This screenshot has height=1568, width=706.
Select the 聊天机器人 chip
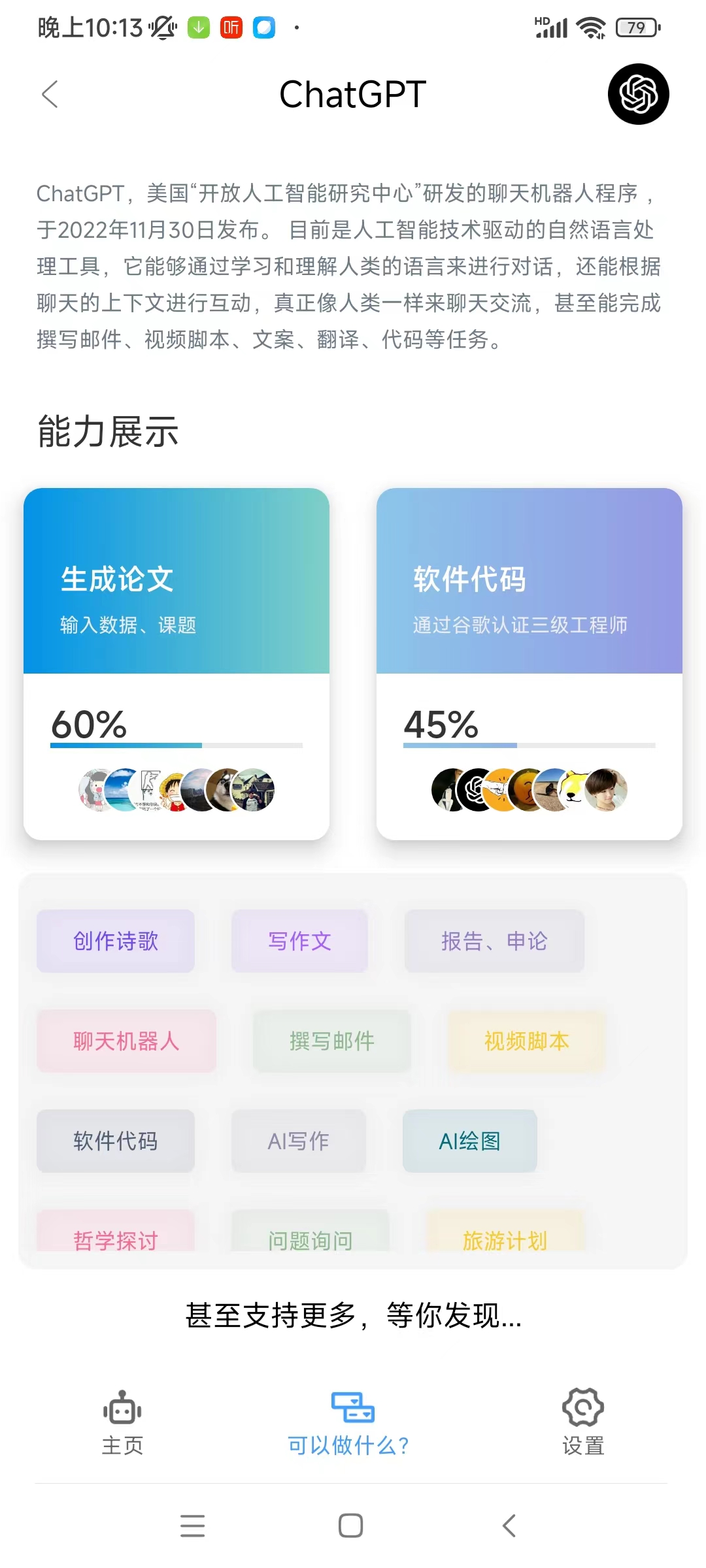click(126, 1041)
